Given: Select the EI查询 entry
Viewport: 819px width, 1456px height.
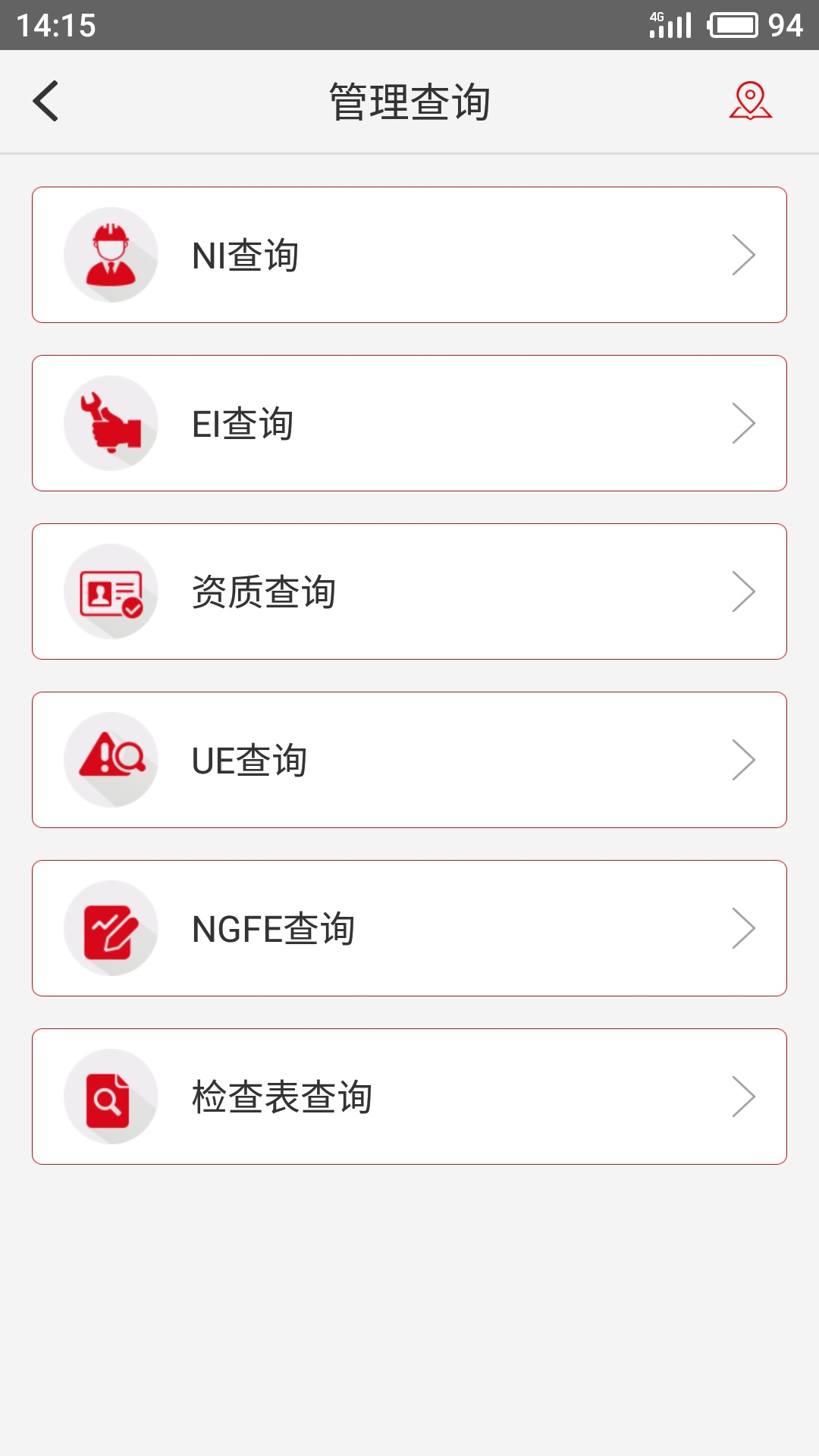Looking at the screenshot, I should [409, 423].
